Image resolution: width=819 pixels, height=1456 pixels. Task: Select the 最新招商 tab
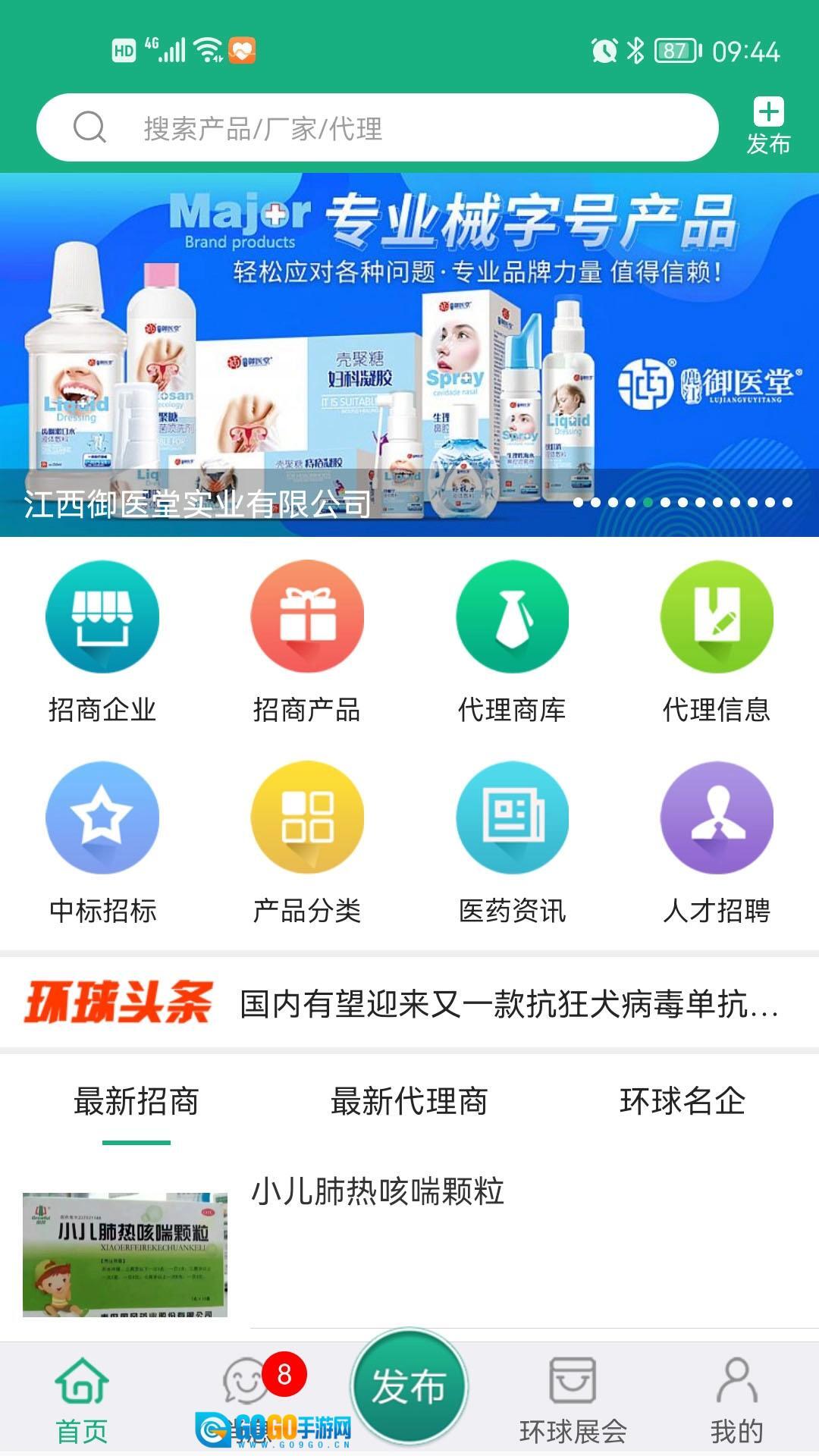coord(136,1101)
